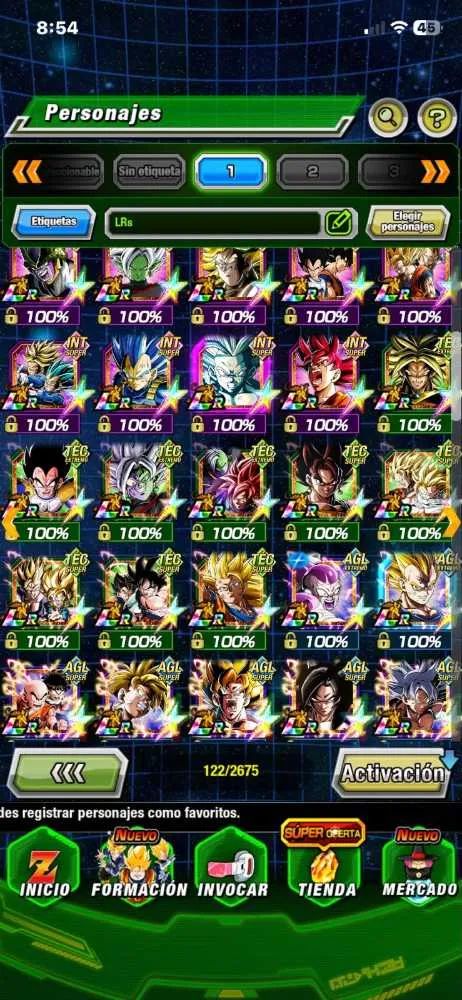Tap Elegir personajes button

408,222
